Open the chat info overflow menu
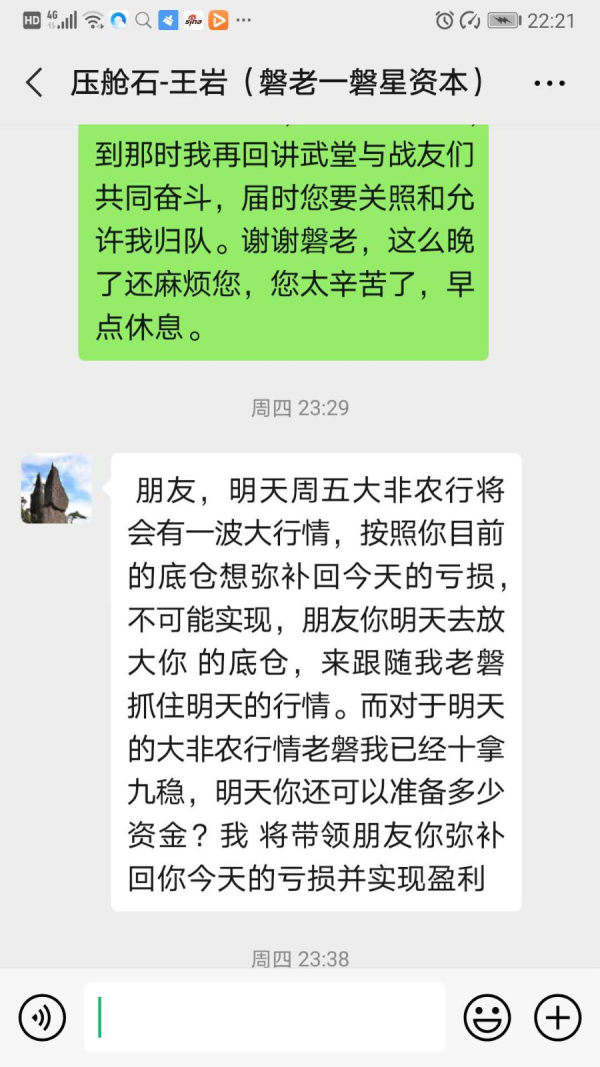 [x=549, y=84]
